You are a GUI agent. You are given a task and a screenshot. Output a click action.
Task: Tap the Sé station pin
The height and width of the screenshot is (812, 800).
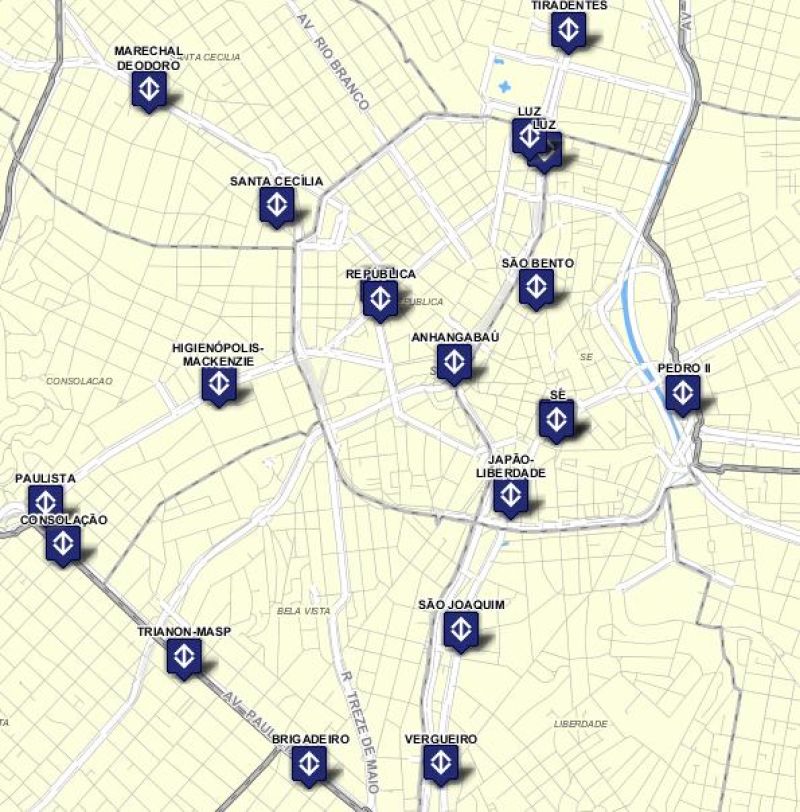point(556,419)
